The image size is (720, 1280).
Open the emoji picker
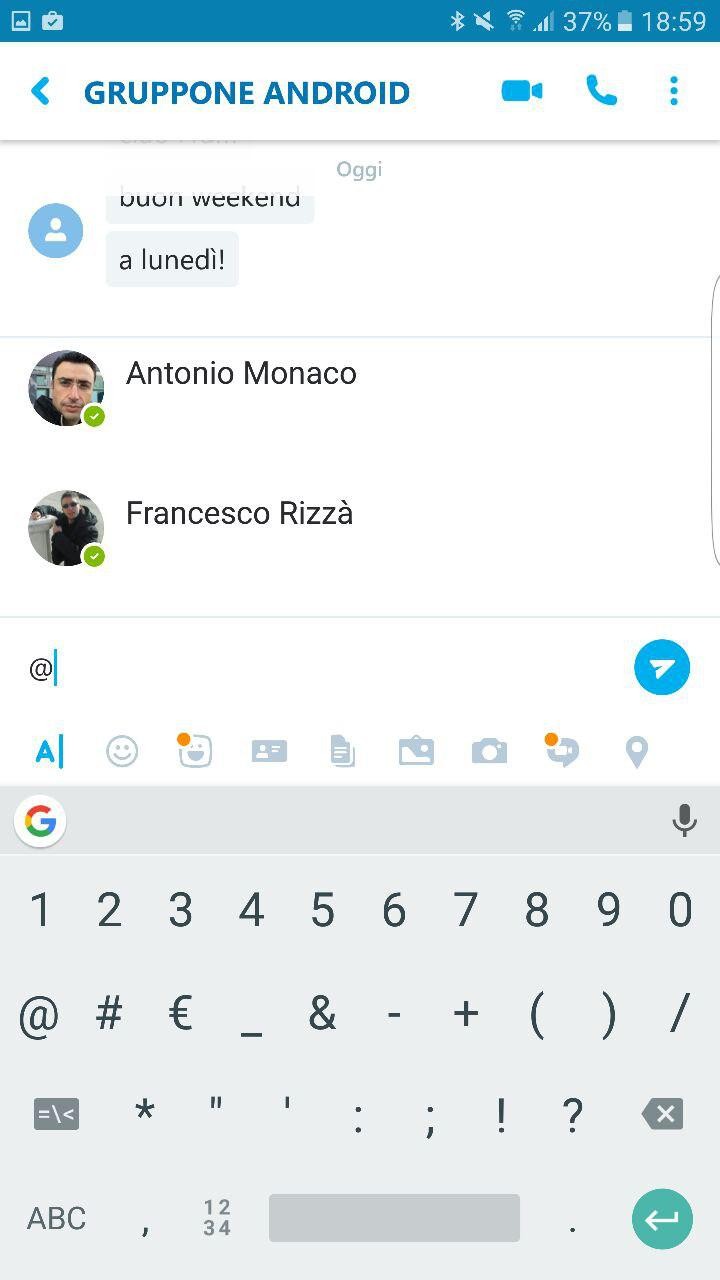tap(122, 751)
